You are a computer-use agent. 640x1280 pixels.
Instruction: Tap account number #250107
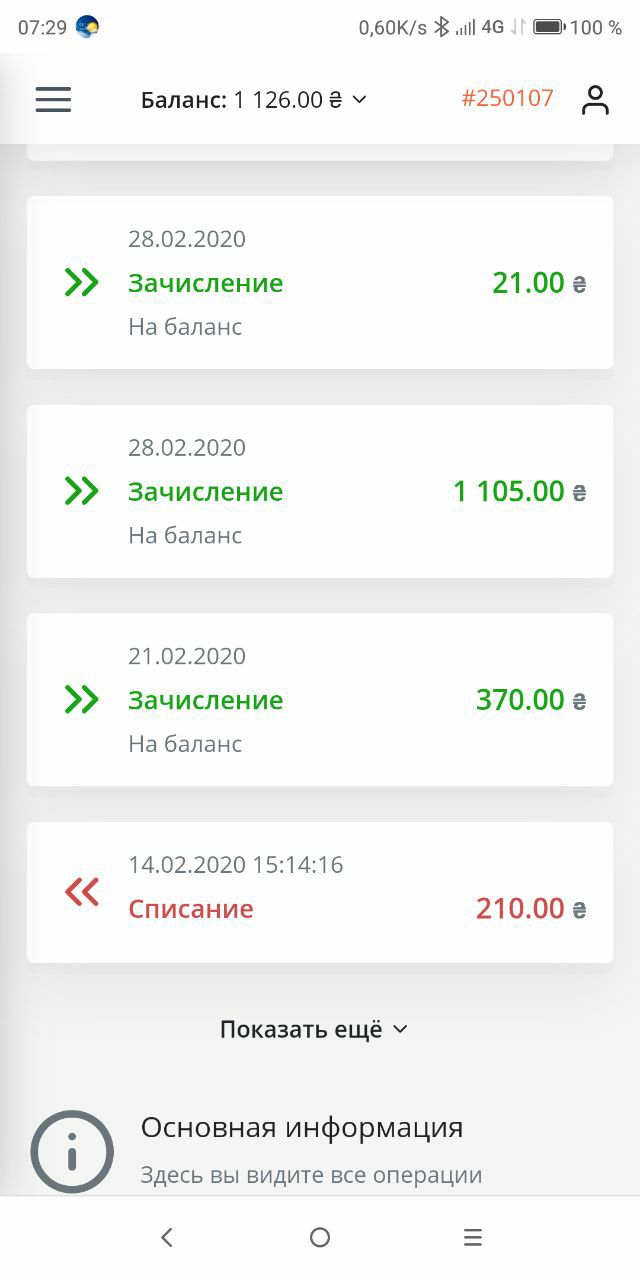(507, 98)
